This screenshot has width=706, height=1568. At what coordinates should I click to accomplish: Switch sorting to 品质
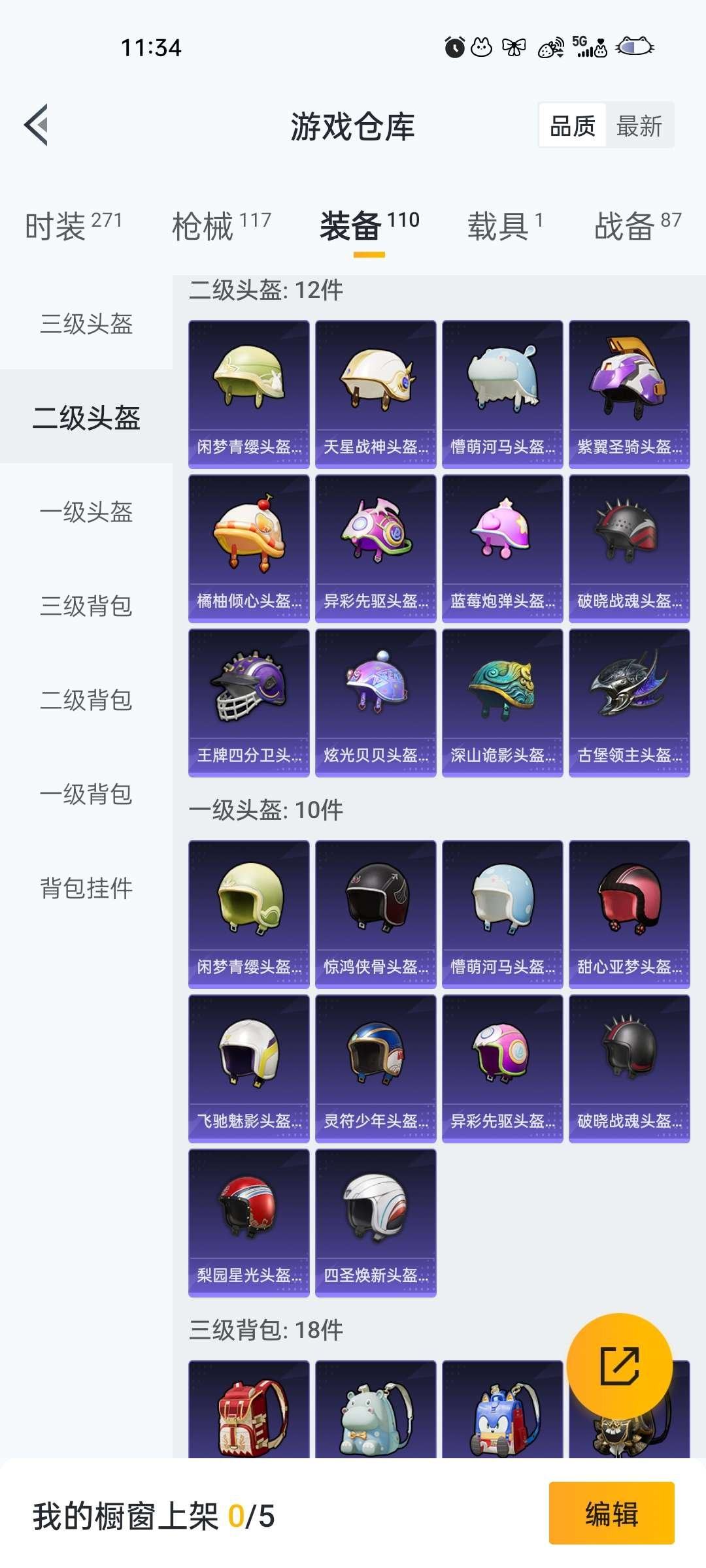pyautogui.click(x=571, y=126)
